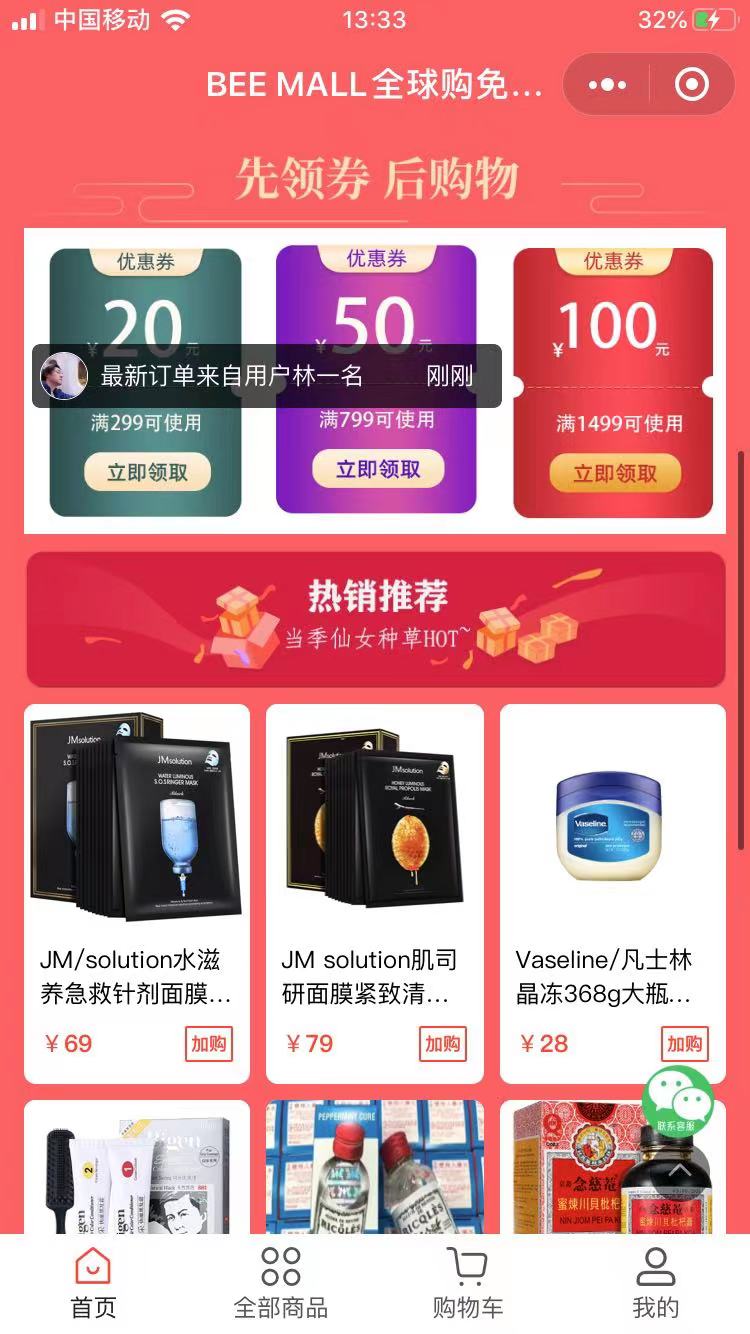Add the ¥69 JM solution mask to cart

click(209, 1044)
